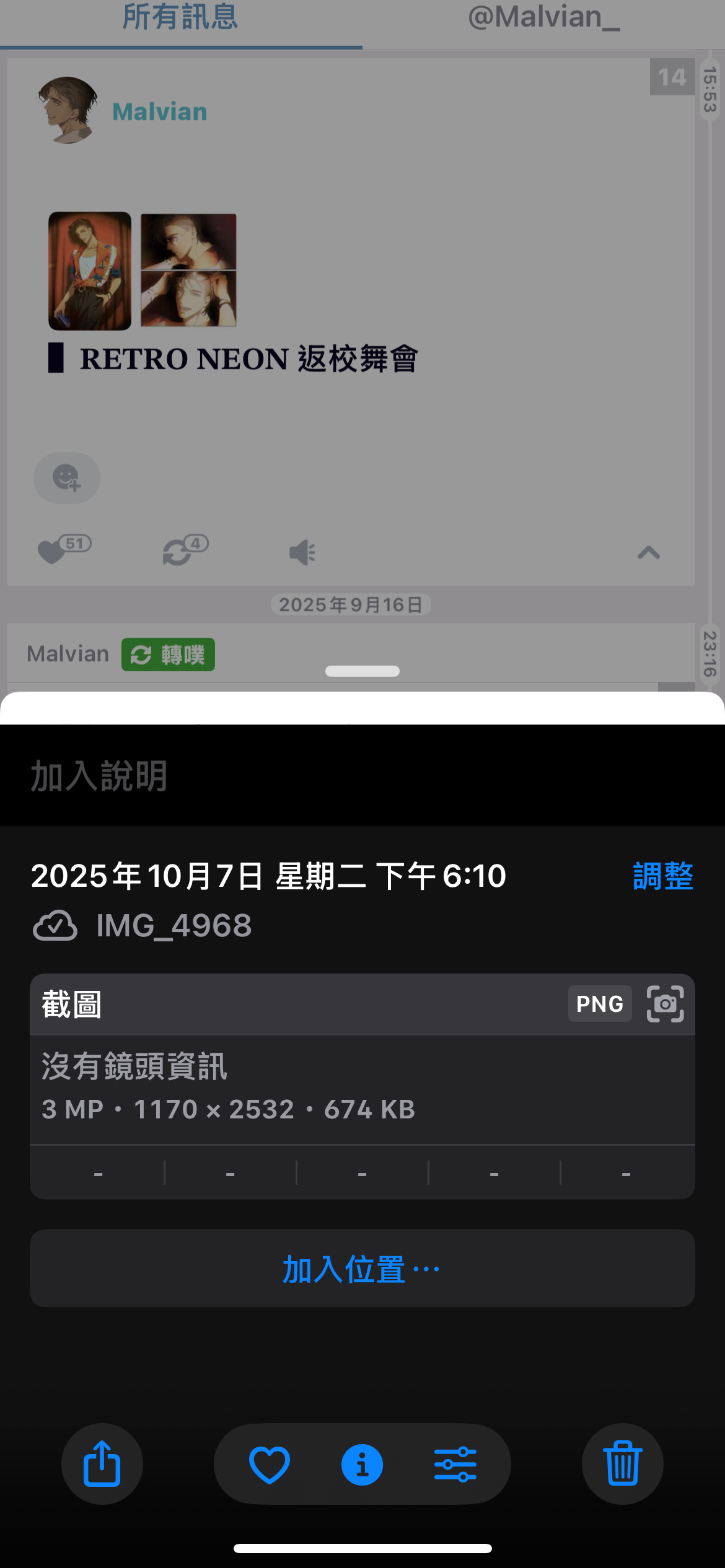The image size is (725, 1568).
Task: Open the share sheet for this screenshot
Action: [102, 1464]
